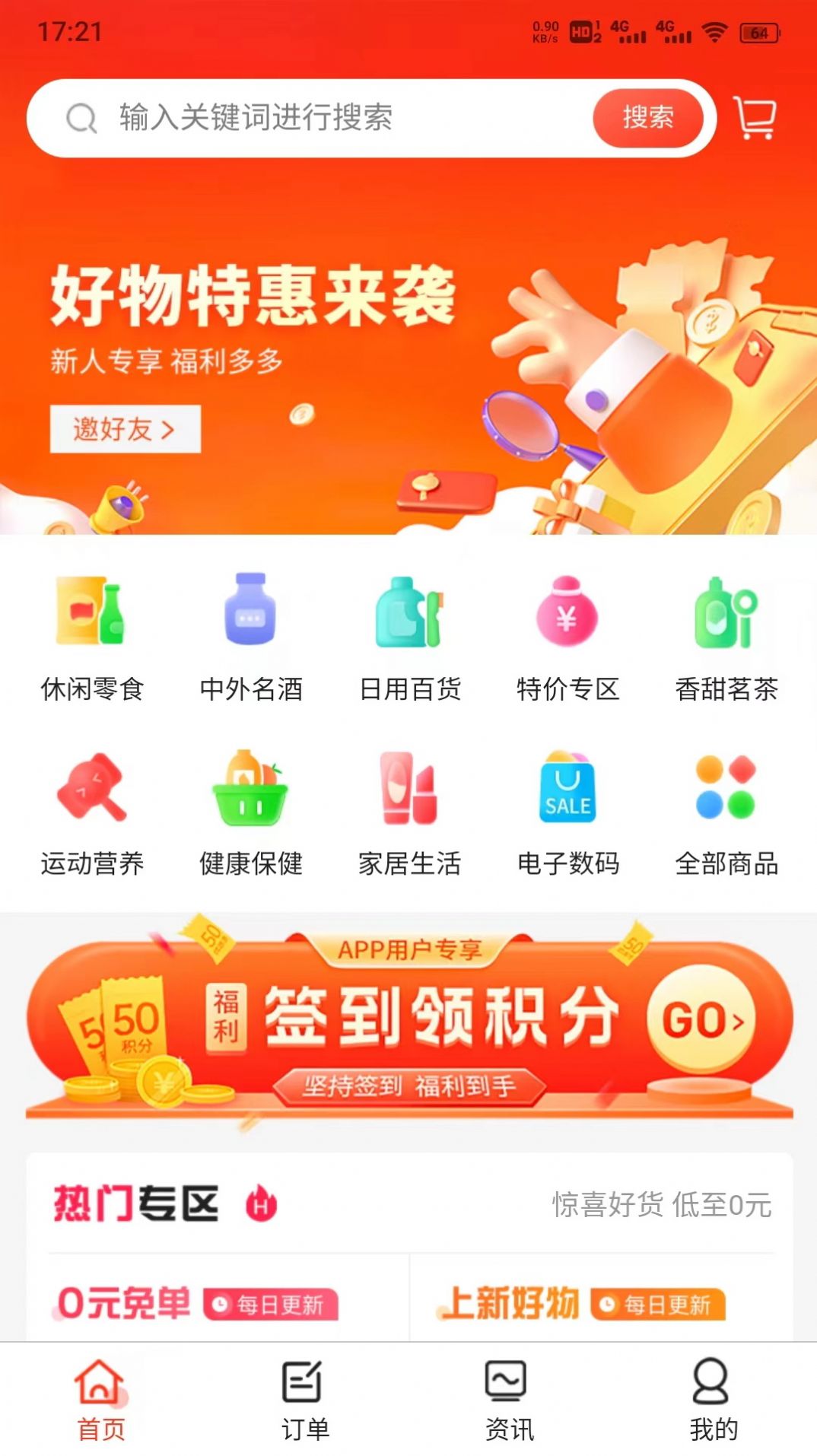Open the 日用百货 daily goods category
The height and width of the screenshot is (1456, 817).
point(409,641)
